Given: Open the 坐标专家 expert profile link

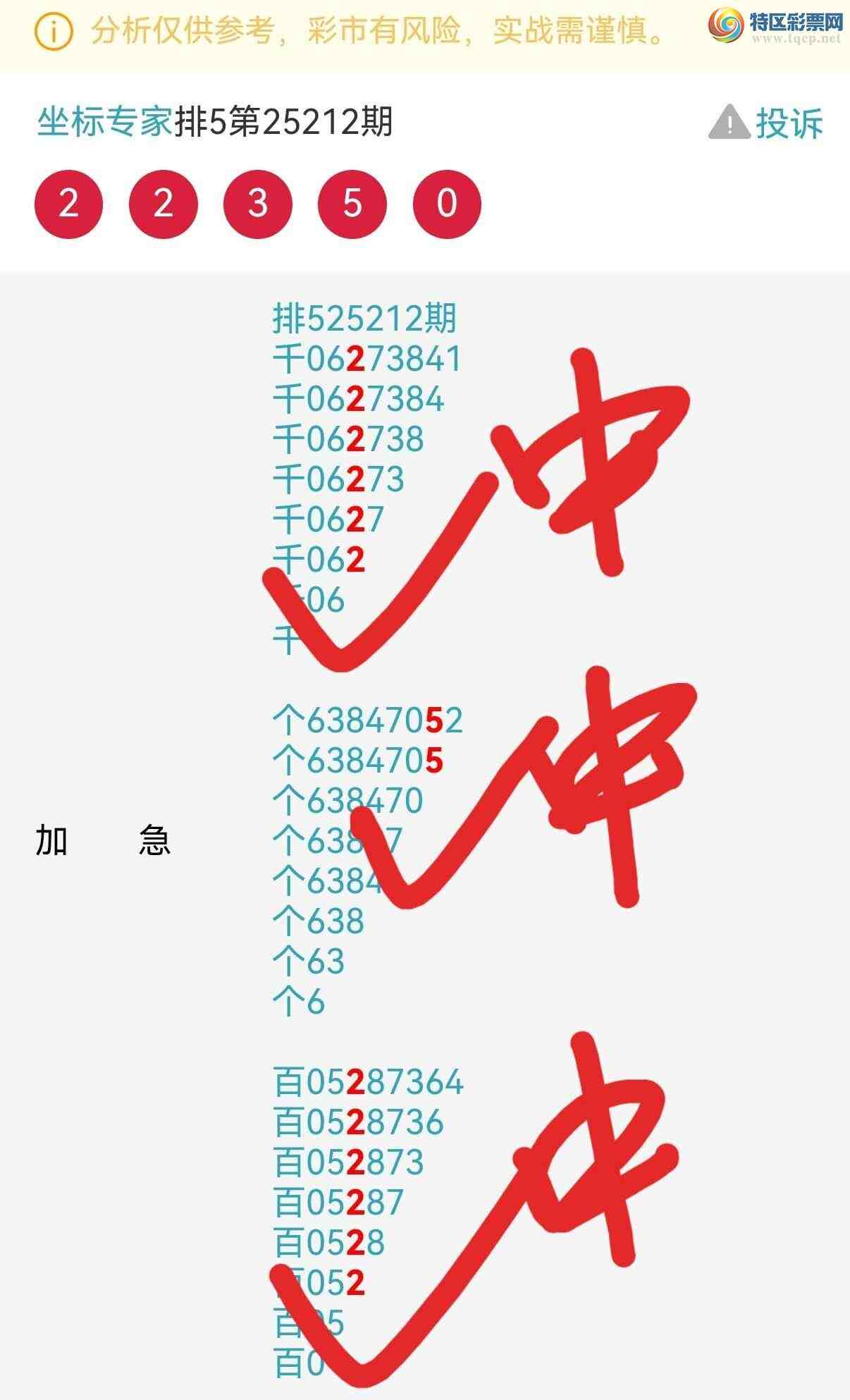Looking at the screenshot, I should (104, 123).
